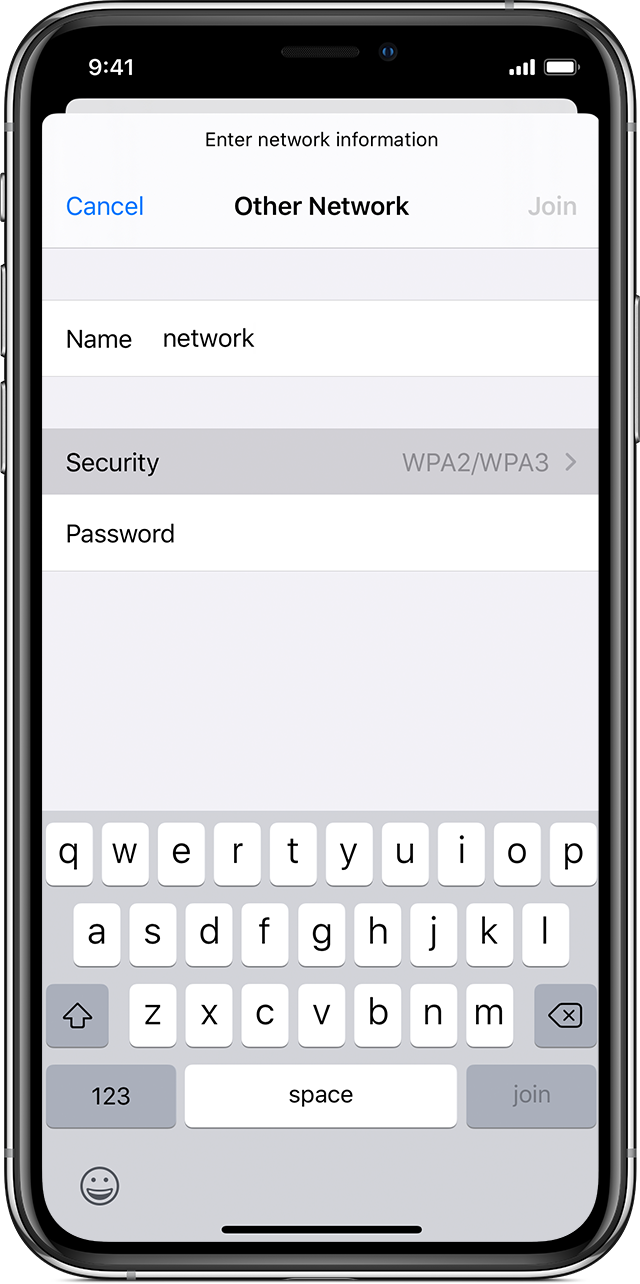Focus the Password field
Viewport: 640px width, 1284px height.
click(x=320, y=533)
